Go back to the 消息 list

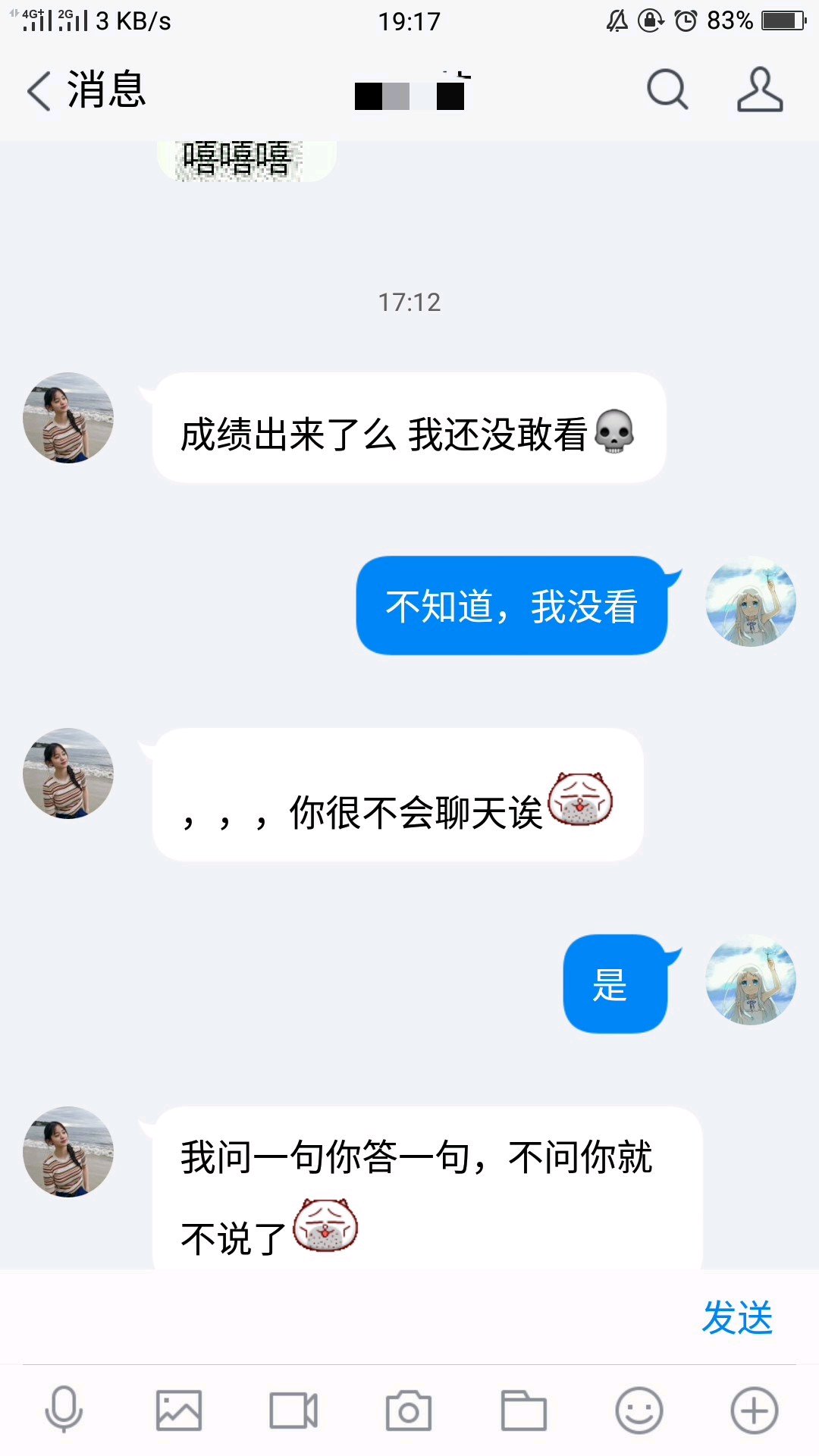85,90
